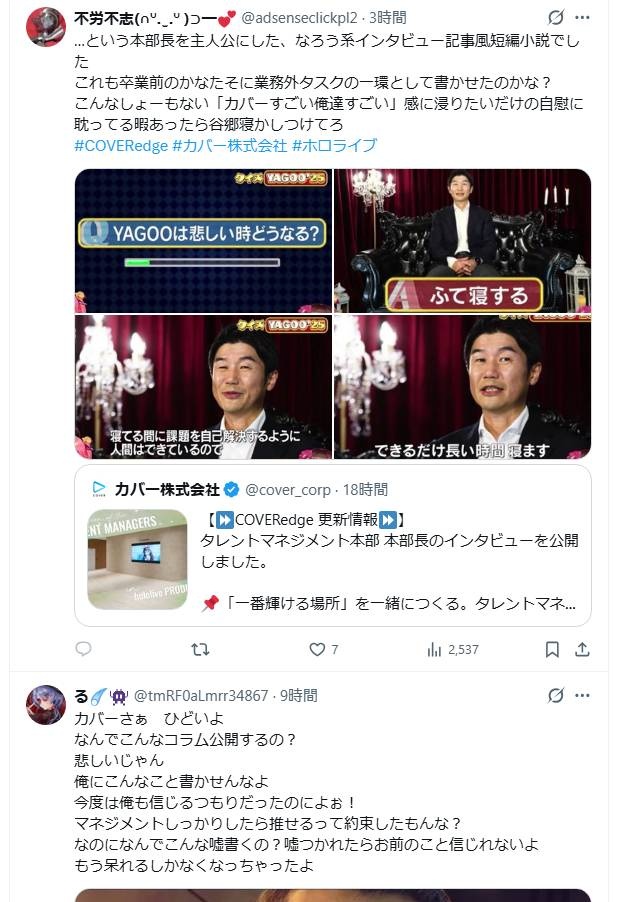
Task: View the 'YAGOOは悲しい時どうなる?' quiz image
Action: coord(203,240)
